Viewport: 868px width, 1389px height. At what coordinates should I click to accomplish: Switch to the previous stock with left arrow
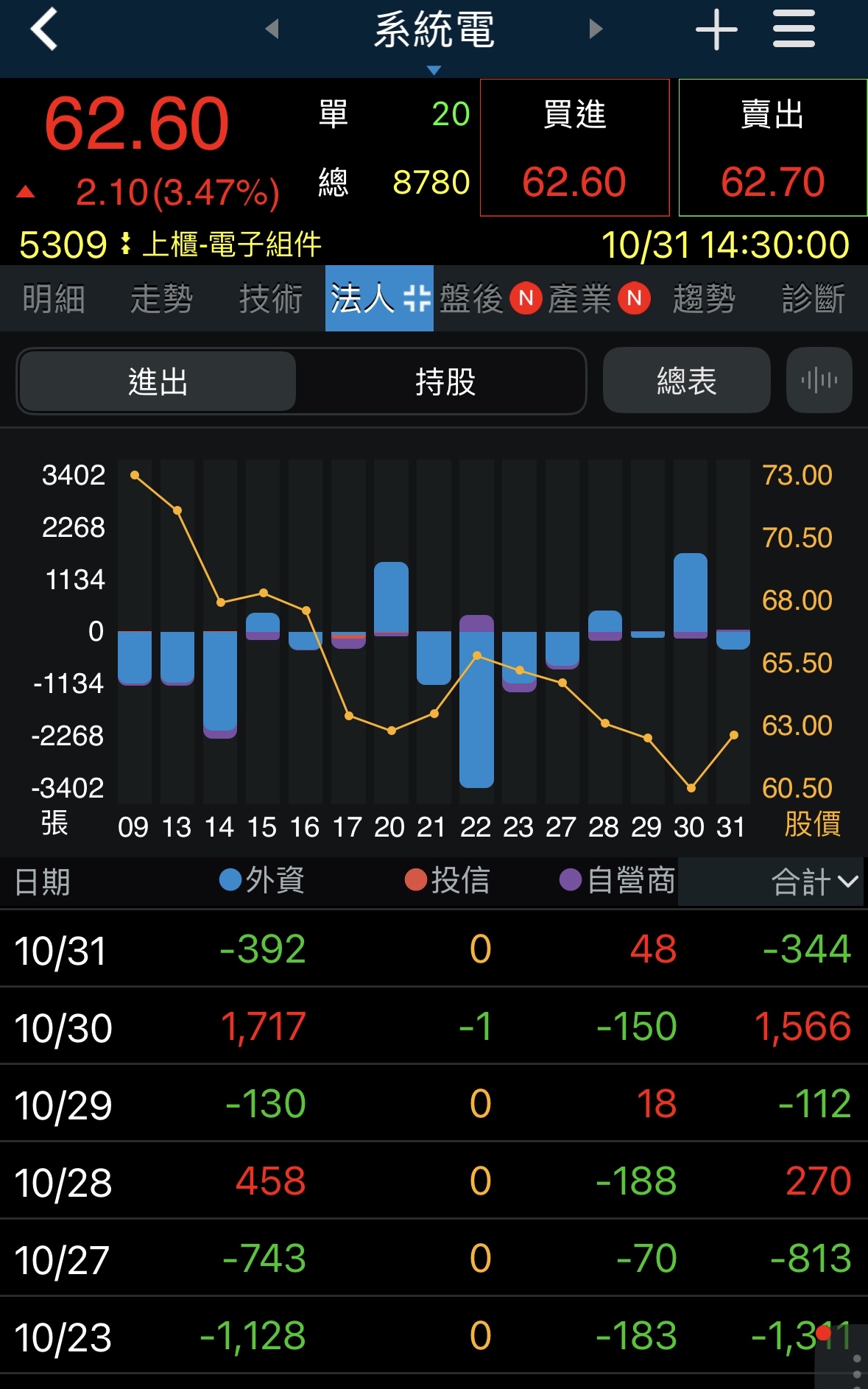pyautogui.click(x=272, y=29)
